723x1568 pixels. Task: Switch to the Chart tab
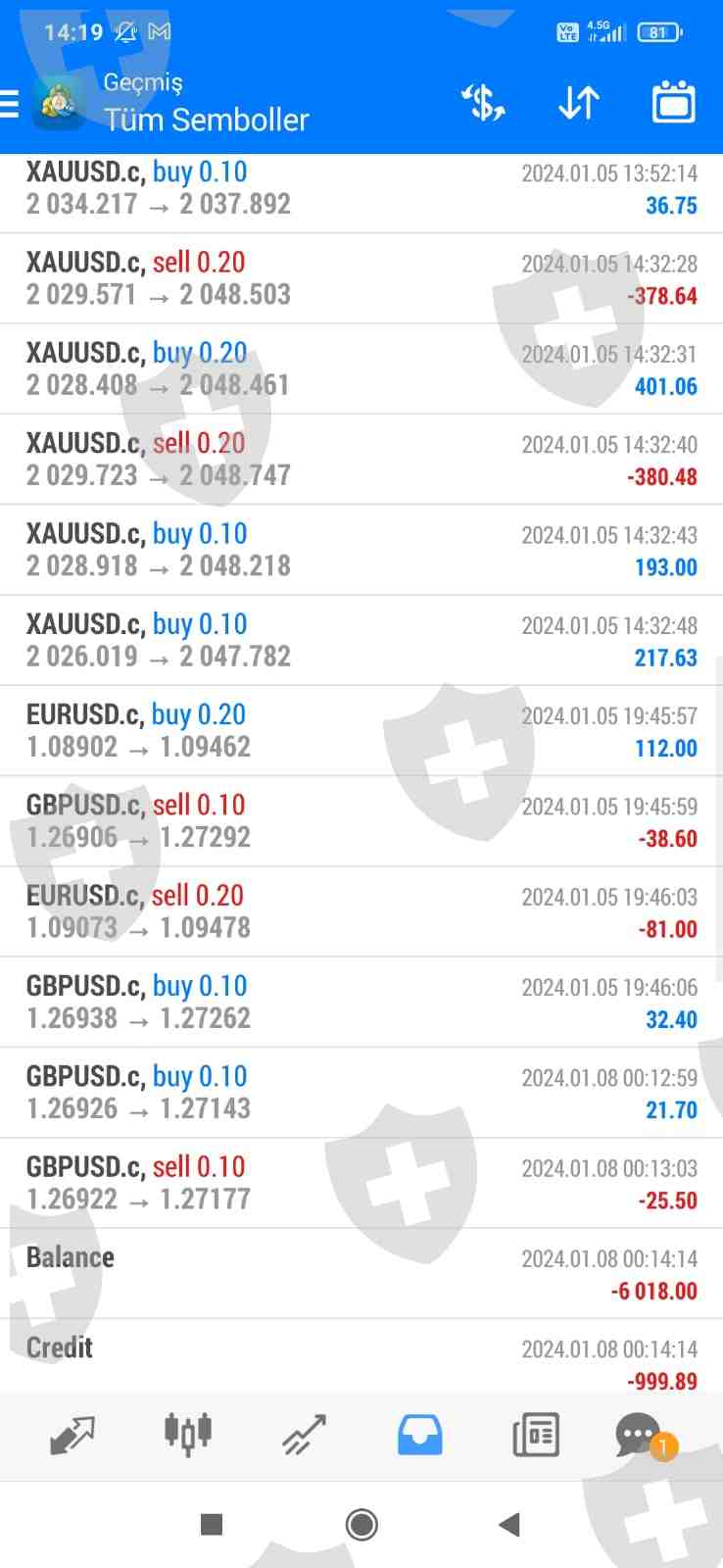pyautogui.click(x=187, y=1436)
